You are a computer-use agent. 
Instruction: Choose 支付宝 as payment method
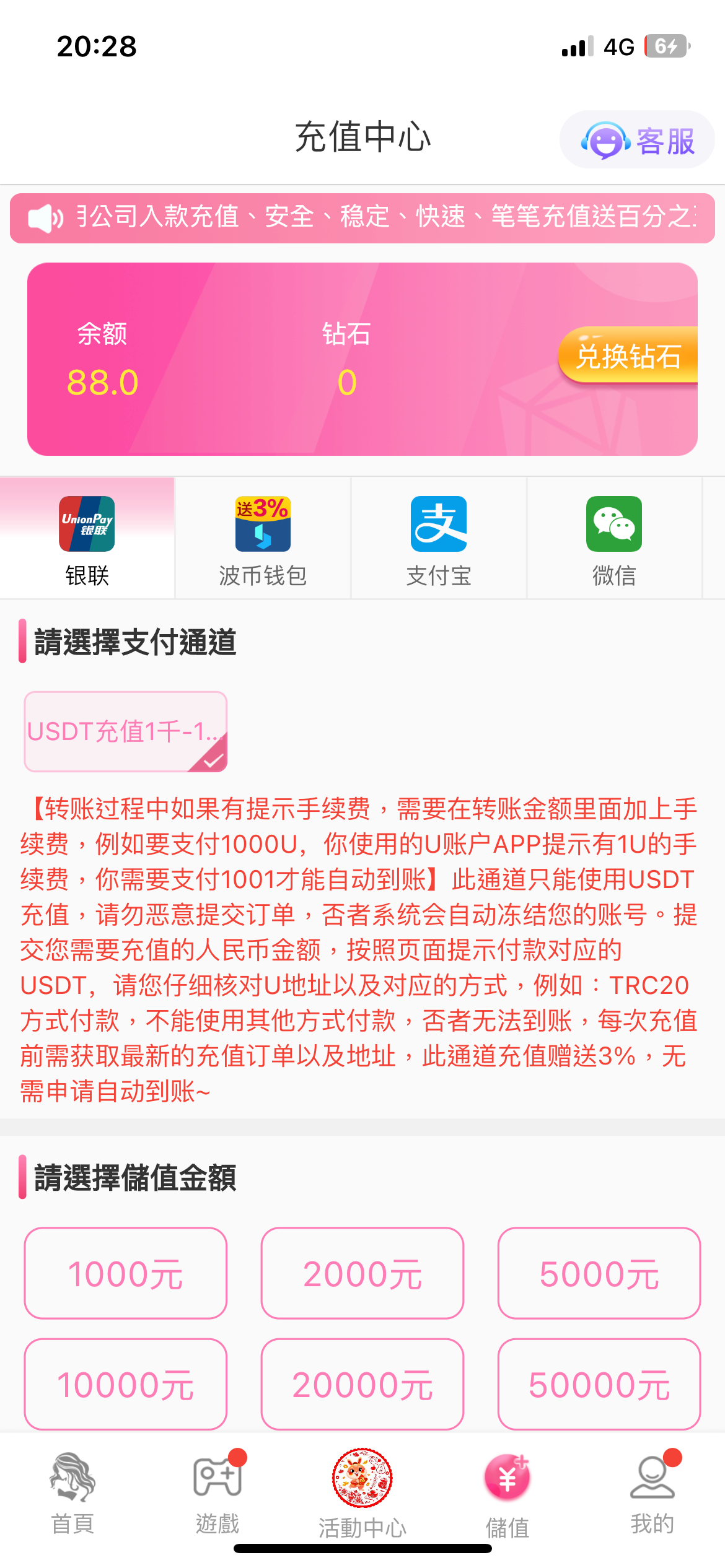click(x=439, y=539)
